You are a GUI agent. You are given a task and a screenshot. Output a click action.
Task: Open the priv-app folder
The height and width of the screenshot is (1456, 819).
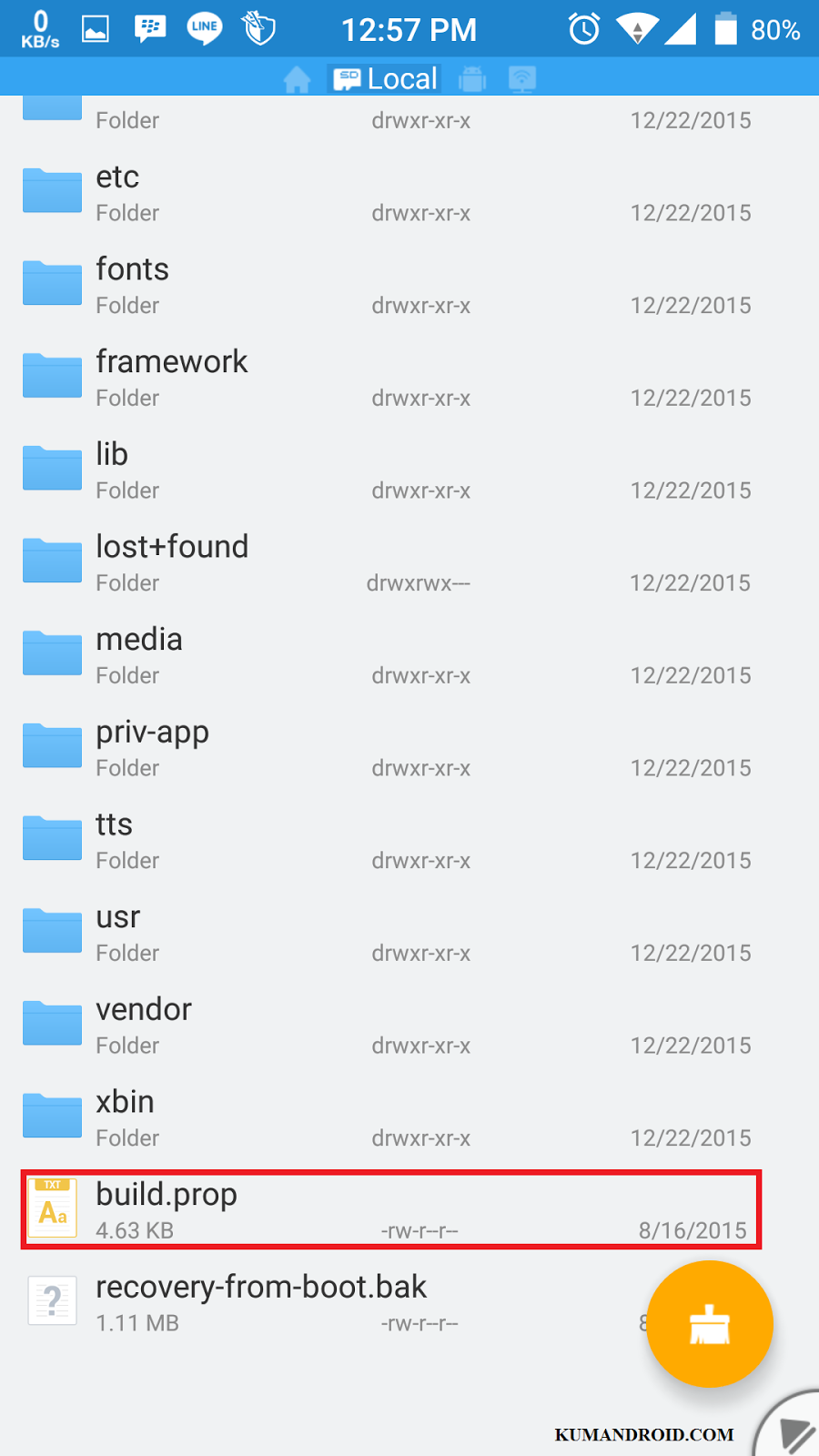point(153,733)
